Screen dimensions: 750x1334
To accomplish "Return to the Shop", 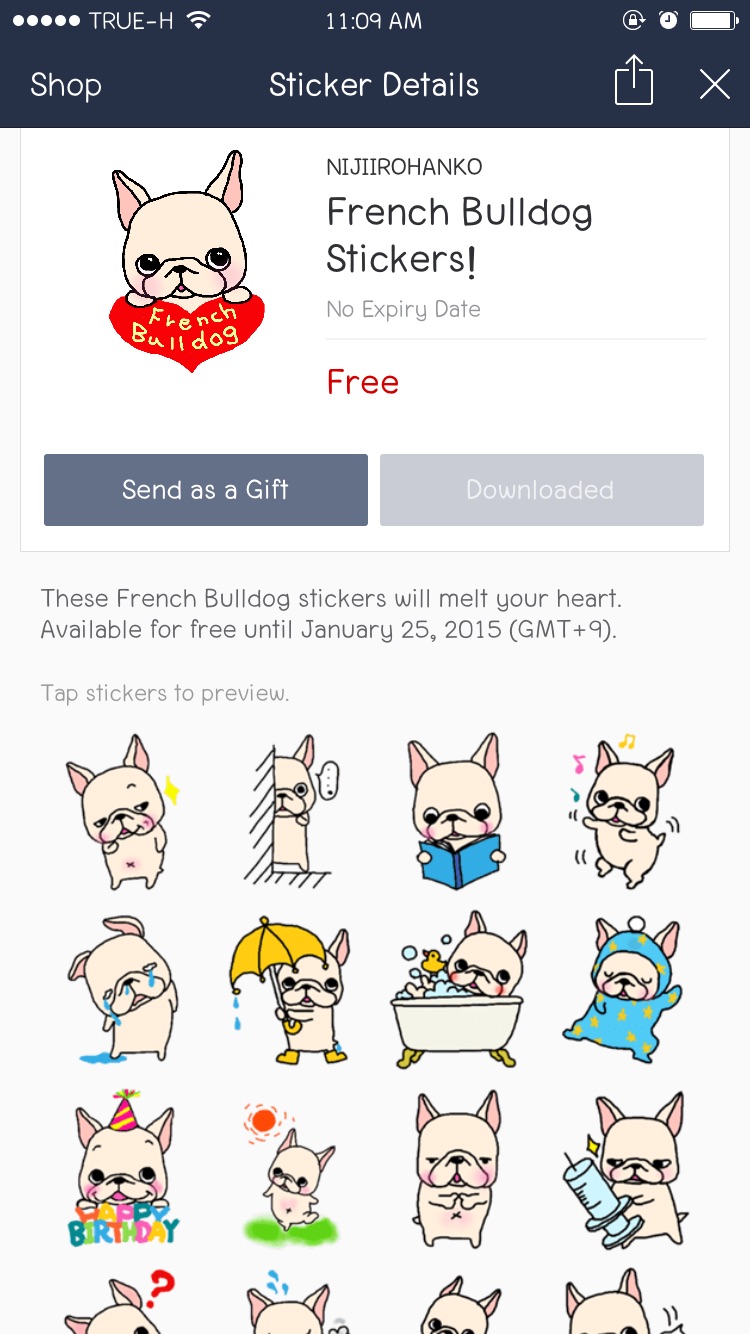I will click(64, 85).
